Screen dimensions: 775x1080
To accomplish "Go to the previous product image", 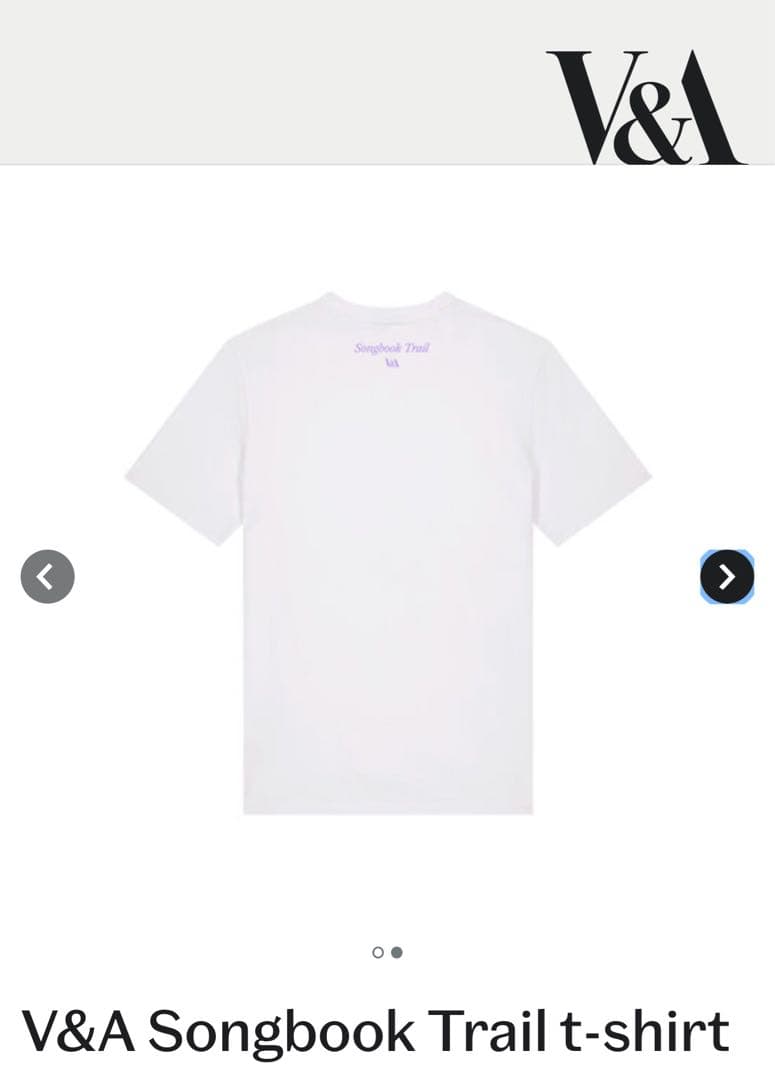I will point(47,576).
